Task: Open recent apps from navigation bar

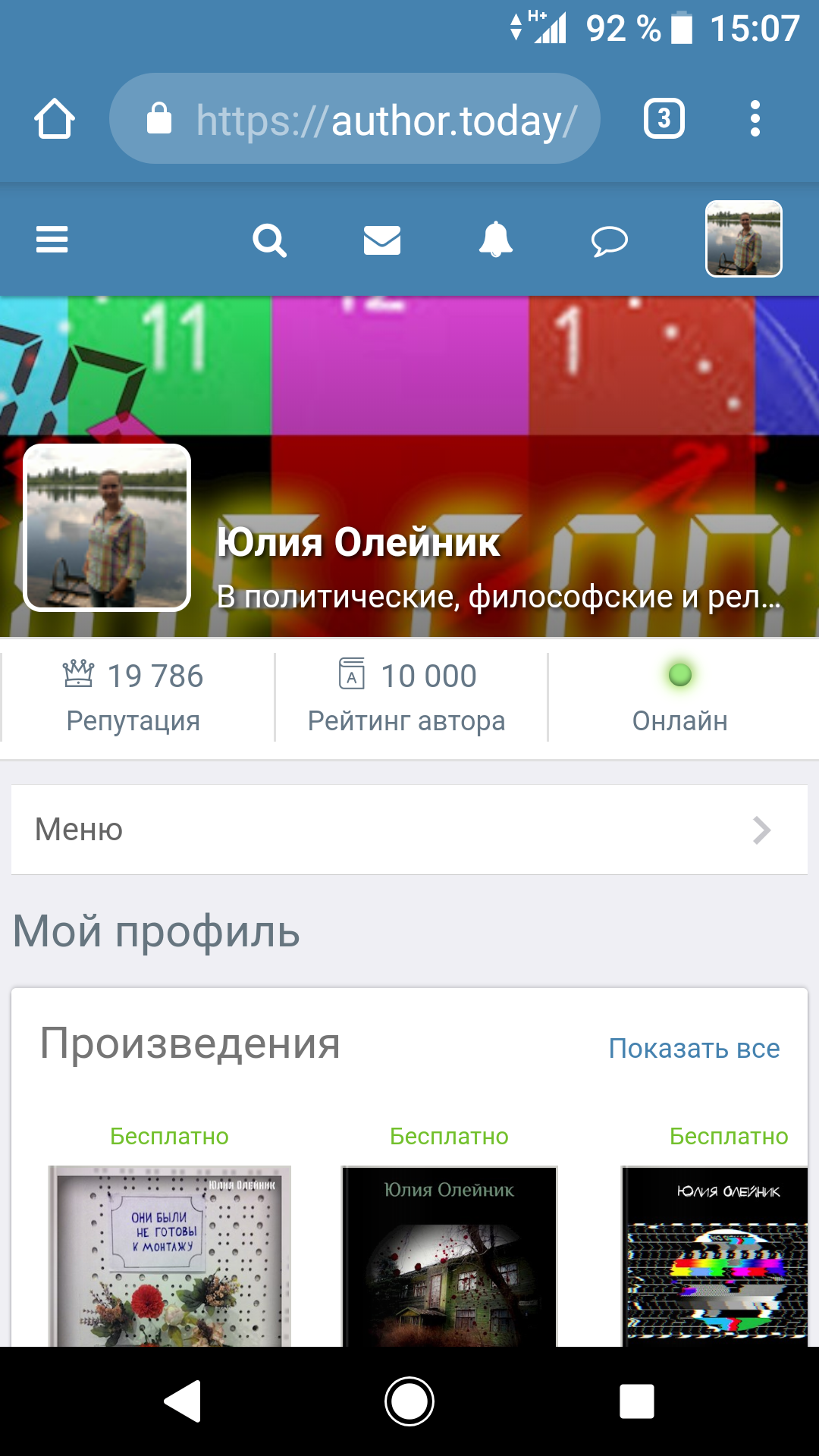Action: (636, 1401)
